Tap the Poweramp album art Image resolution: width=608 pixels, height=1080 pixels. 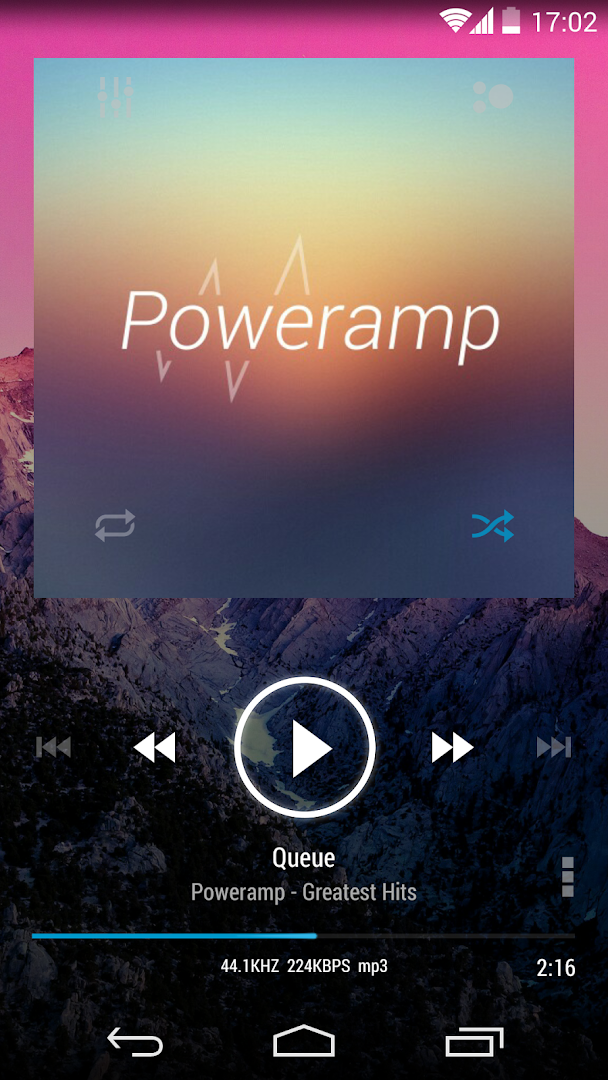click(304, 320)
